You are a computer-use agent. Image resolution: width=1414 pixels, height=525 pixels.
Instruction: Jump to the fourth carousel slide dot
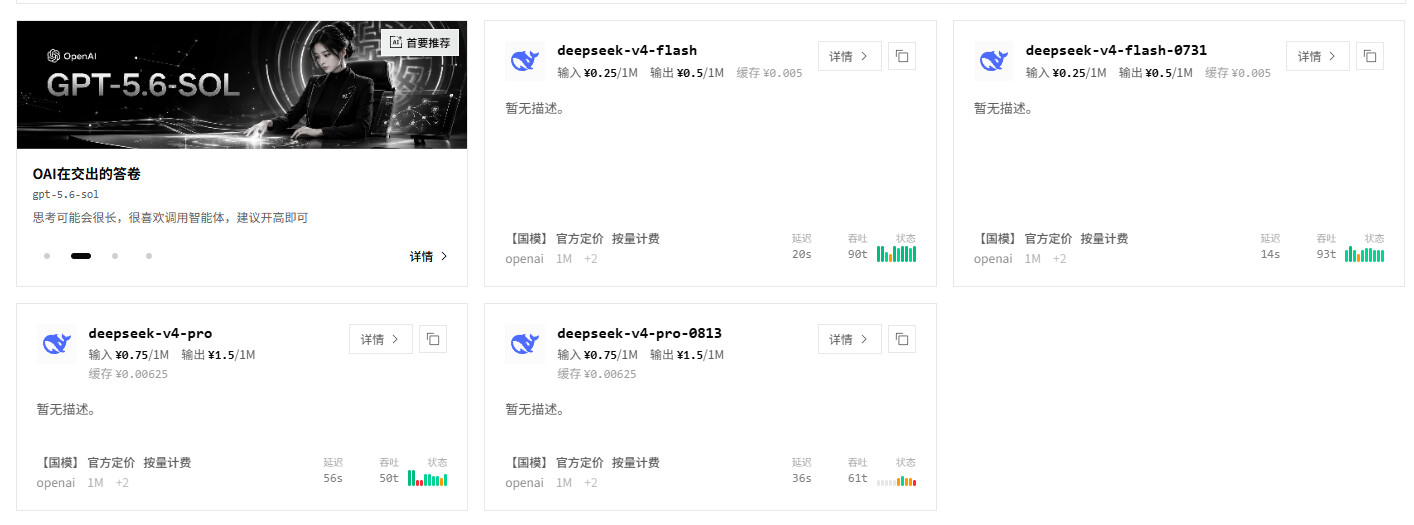(x=149, y=256)
